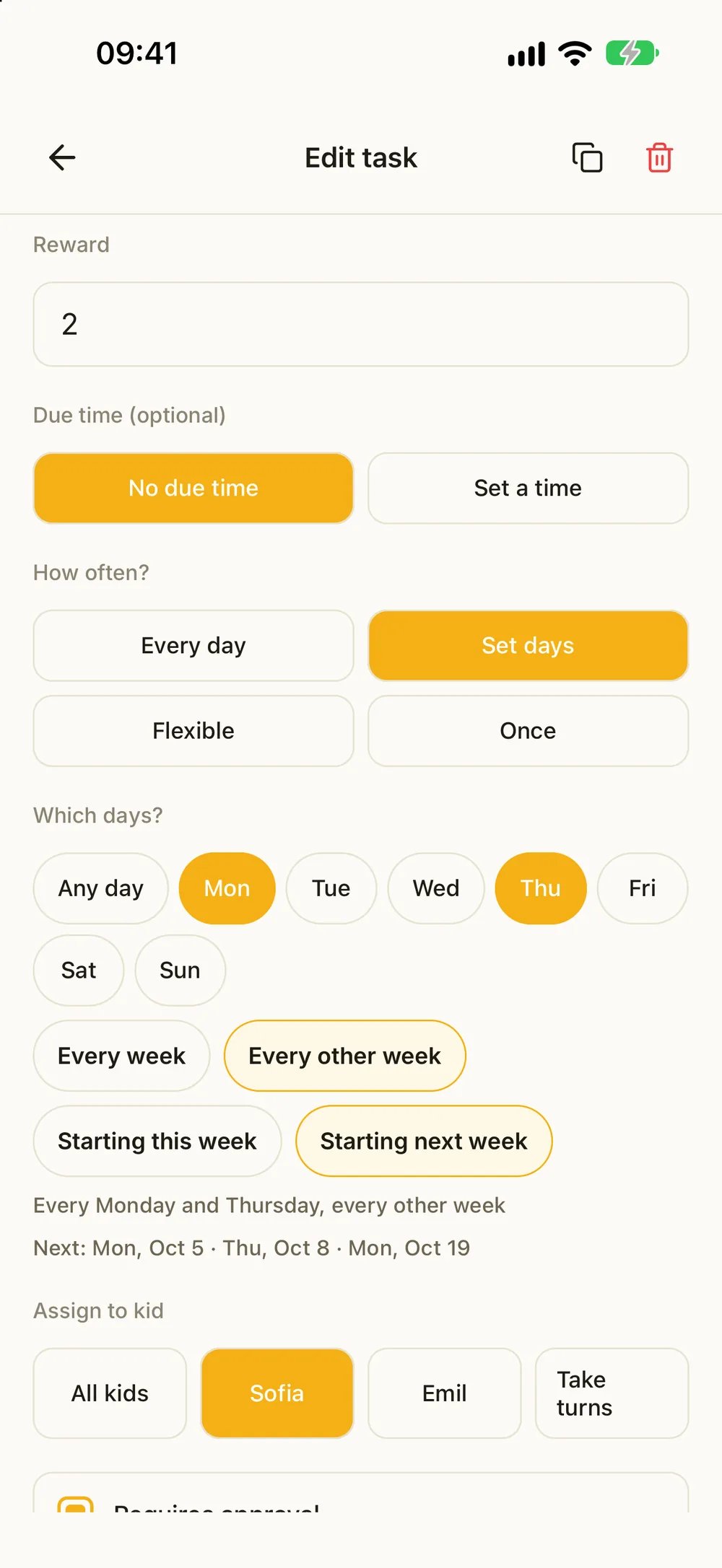This screenshot has width=722, height=1568.
Task: Assign the task to Emil
Action: 445,1393
